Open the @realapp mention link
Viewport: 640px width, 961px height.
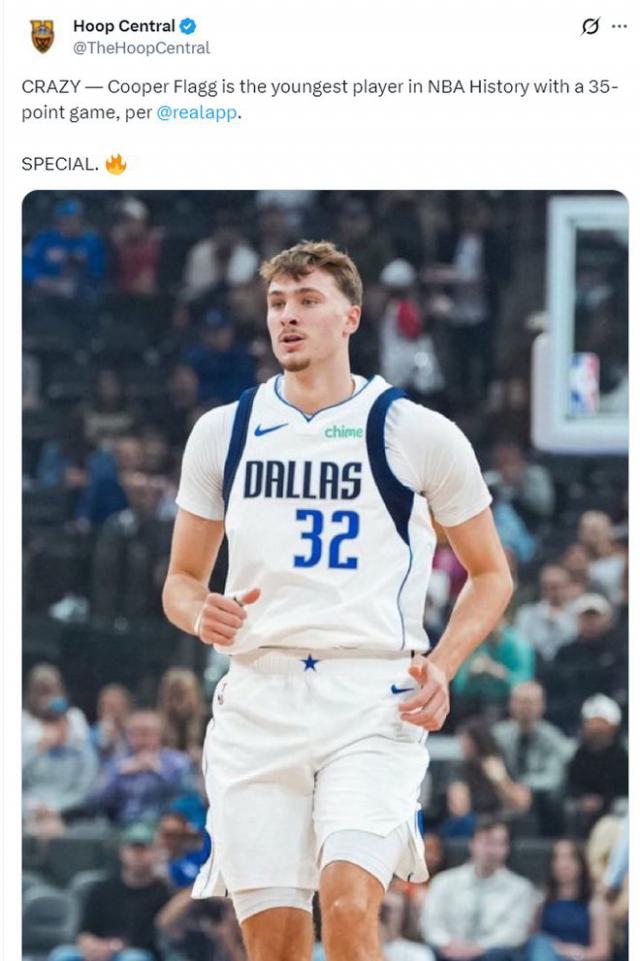[x=197, y=113]
